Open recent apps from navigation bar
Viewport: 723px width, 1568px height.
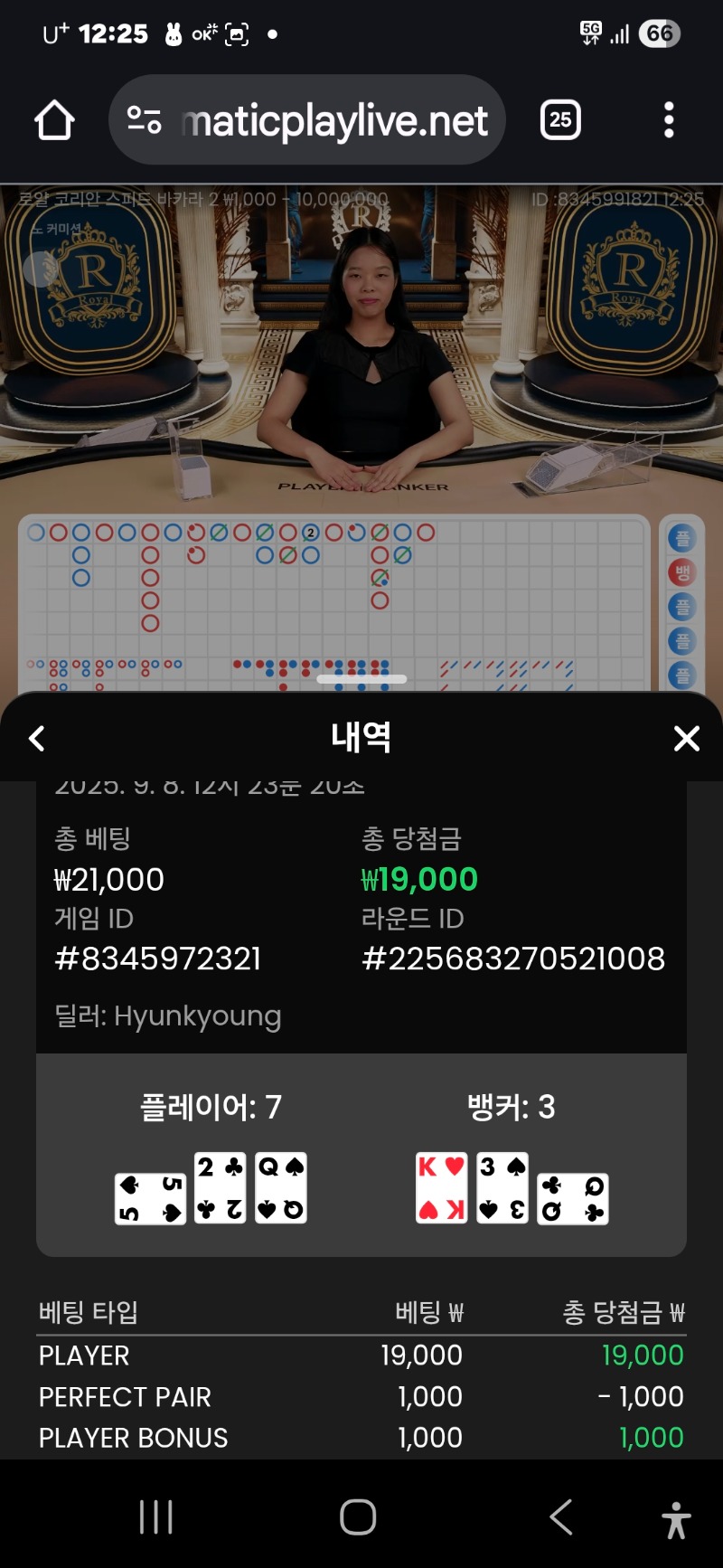155,1516
